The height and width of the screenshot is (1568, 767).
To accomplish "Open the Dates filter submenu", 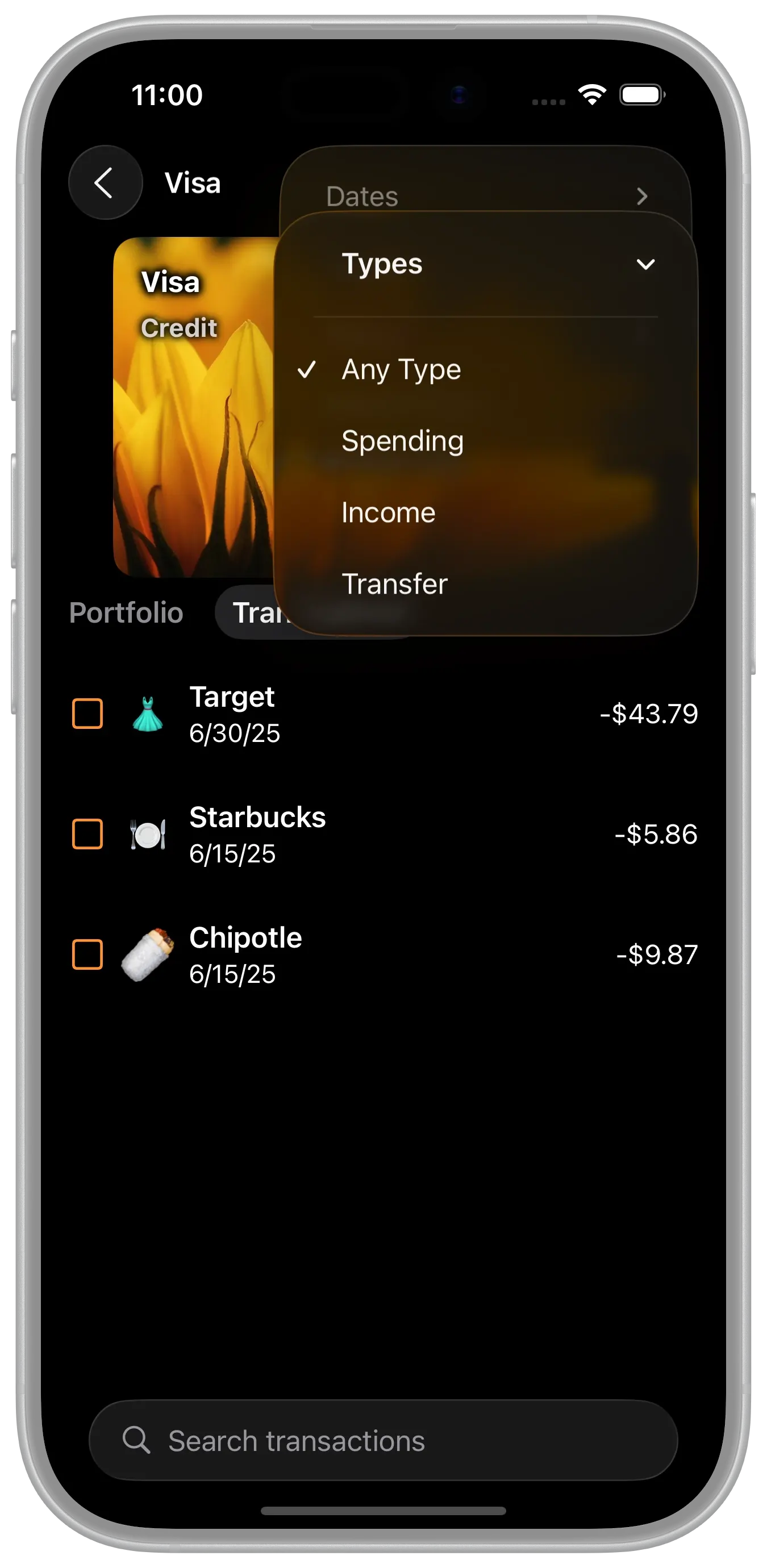I will (485, 196).
